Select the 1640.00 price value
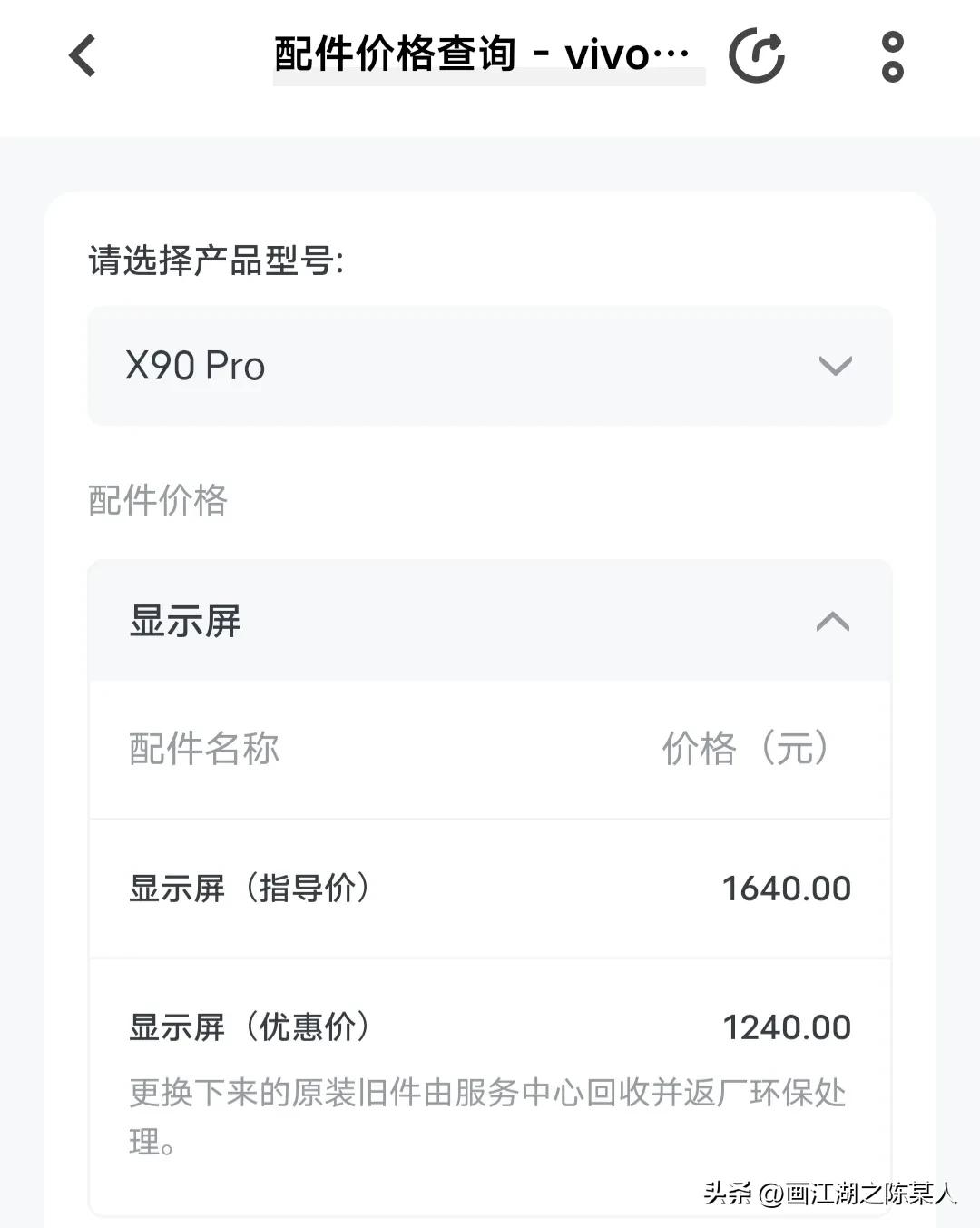 coord(788,889)
